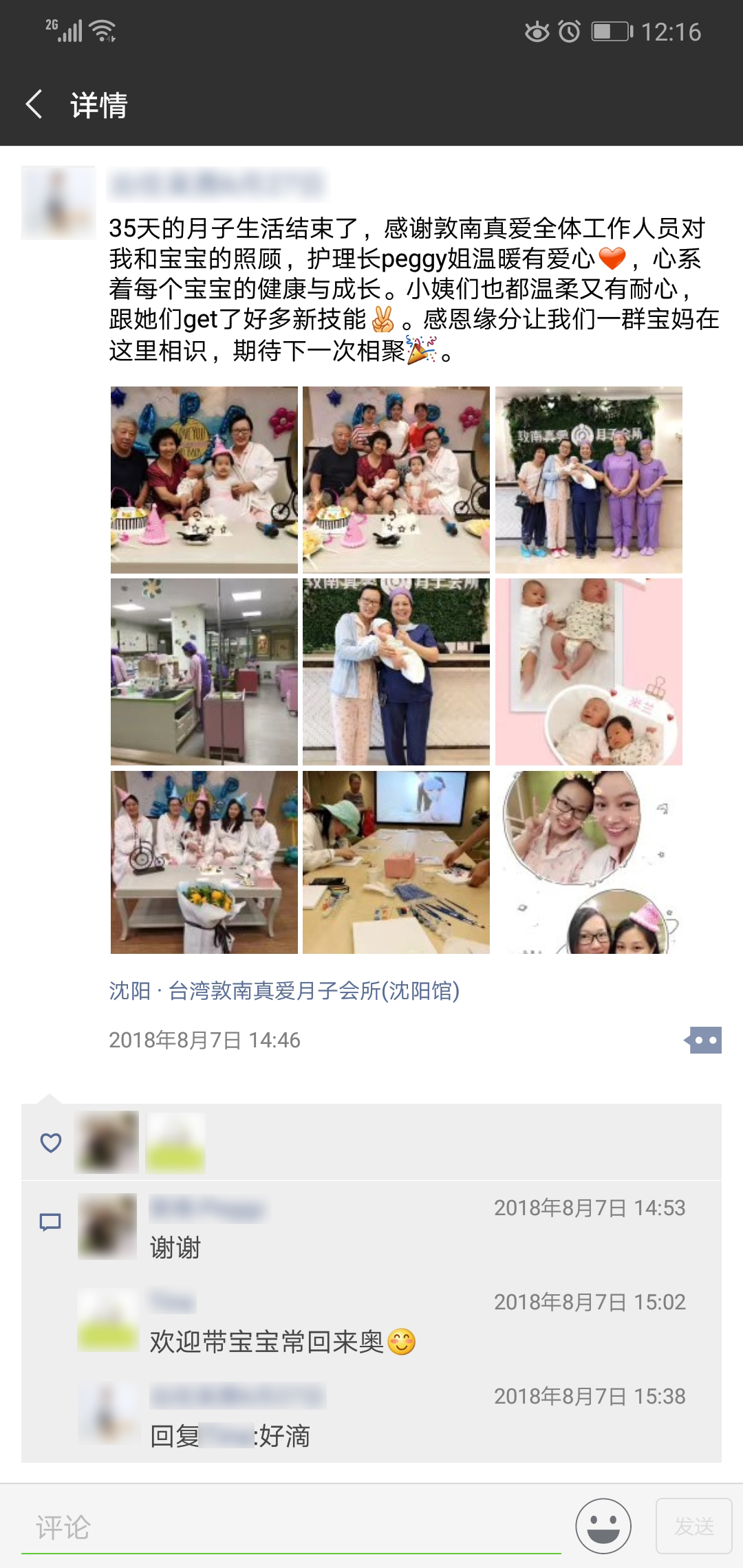
Task: Open the photo of two women holding a baby
Action: tap(396, 671)
